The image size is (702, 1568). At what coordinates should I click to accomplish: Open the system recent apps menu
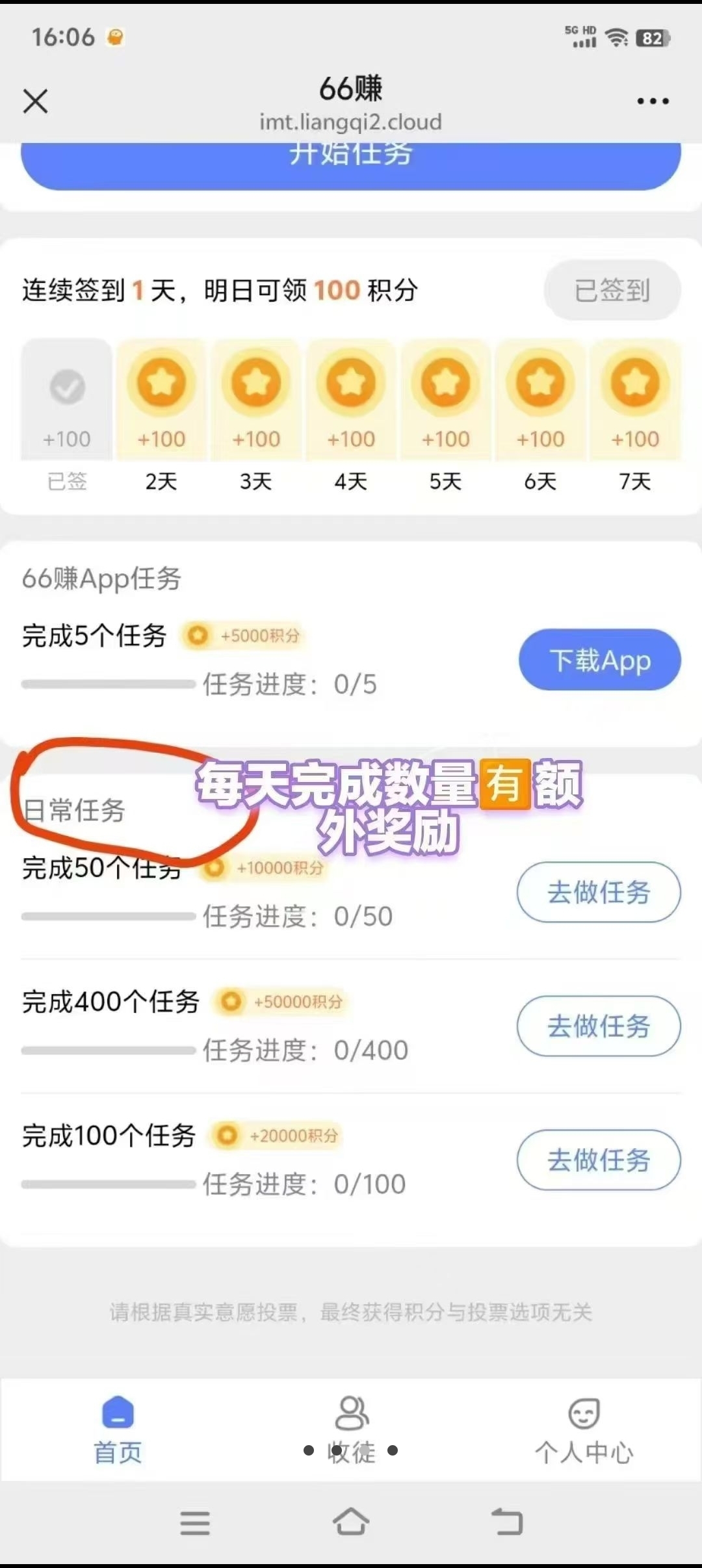[x=195, y=1522]
